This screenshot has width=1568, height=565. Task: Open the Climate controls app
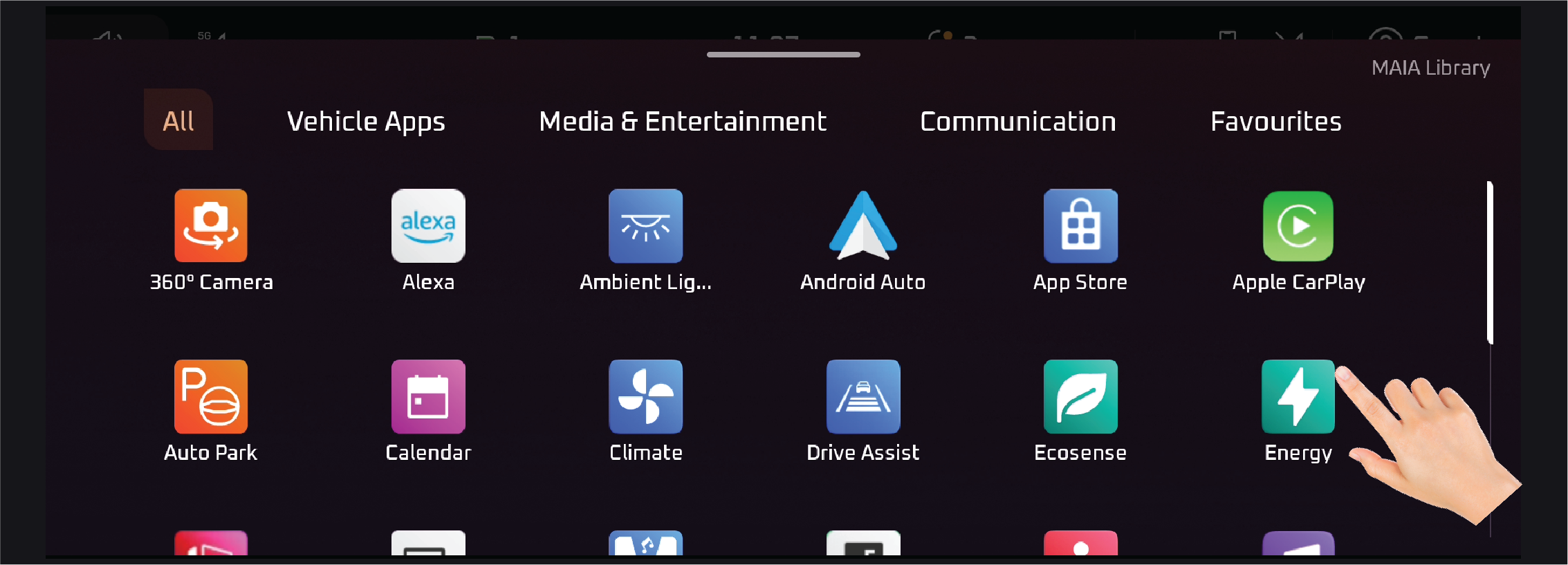645,396
